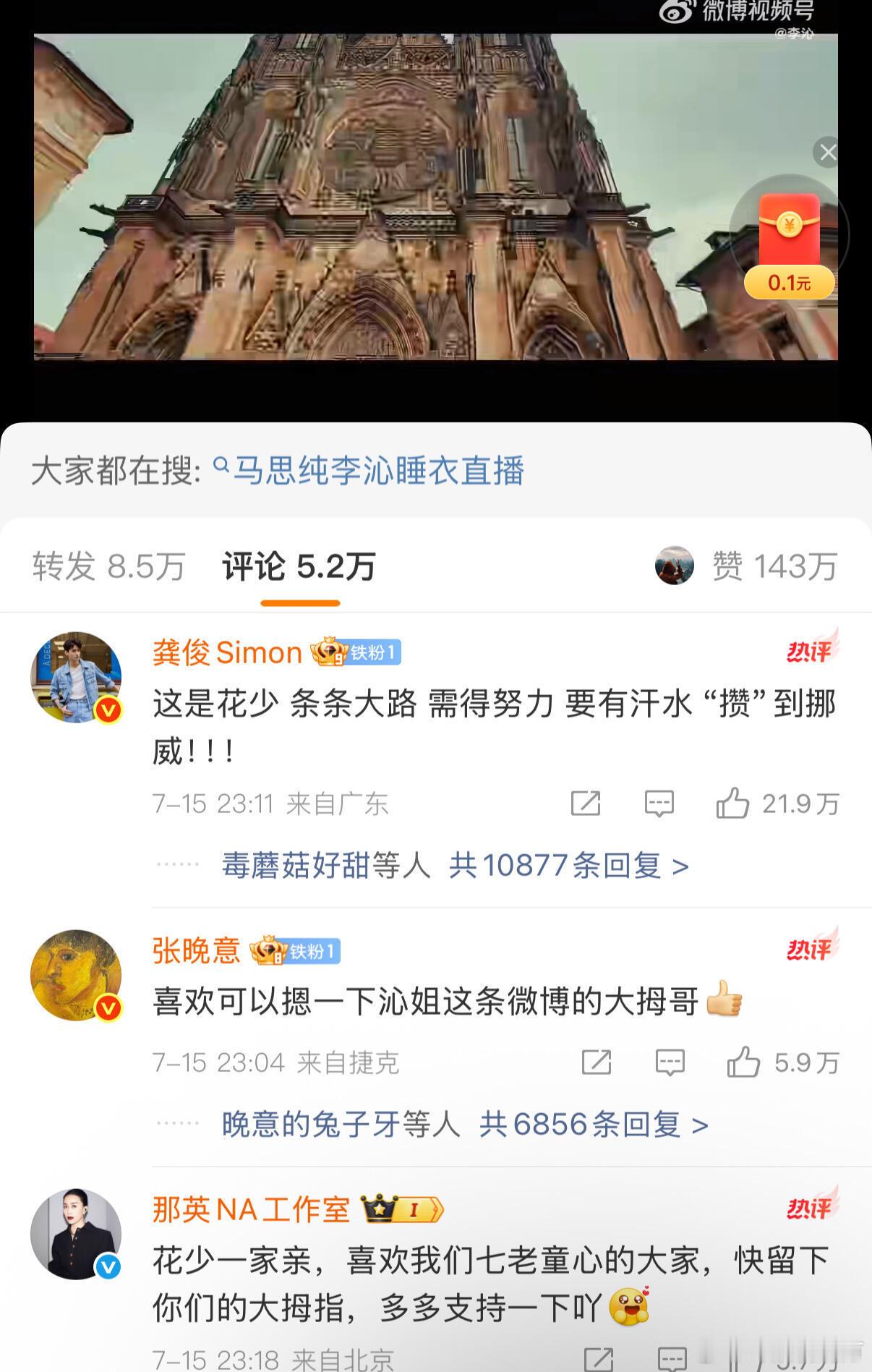This screenshot has height=1372, width=872.
Task: Search 马思纯李沁睡衣直播 suggestion
Action: pyautogui.click(x=377, y=471)
